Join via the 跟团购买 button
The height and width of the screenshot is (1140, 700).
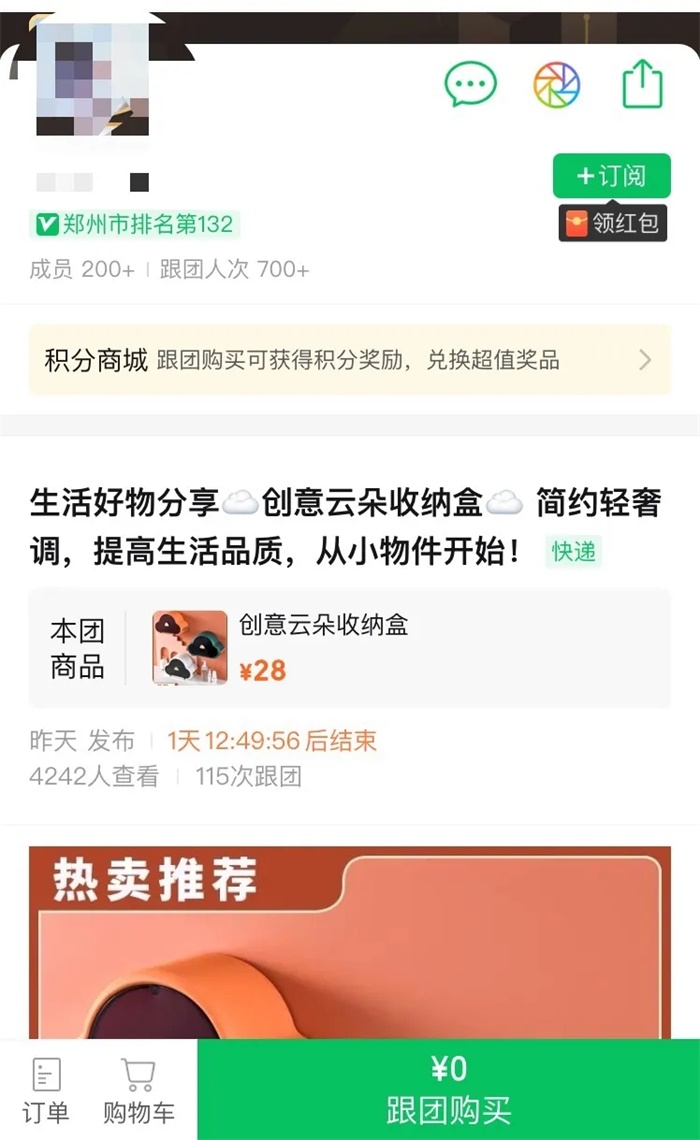(x=448, y=1090)
